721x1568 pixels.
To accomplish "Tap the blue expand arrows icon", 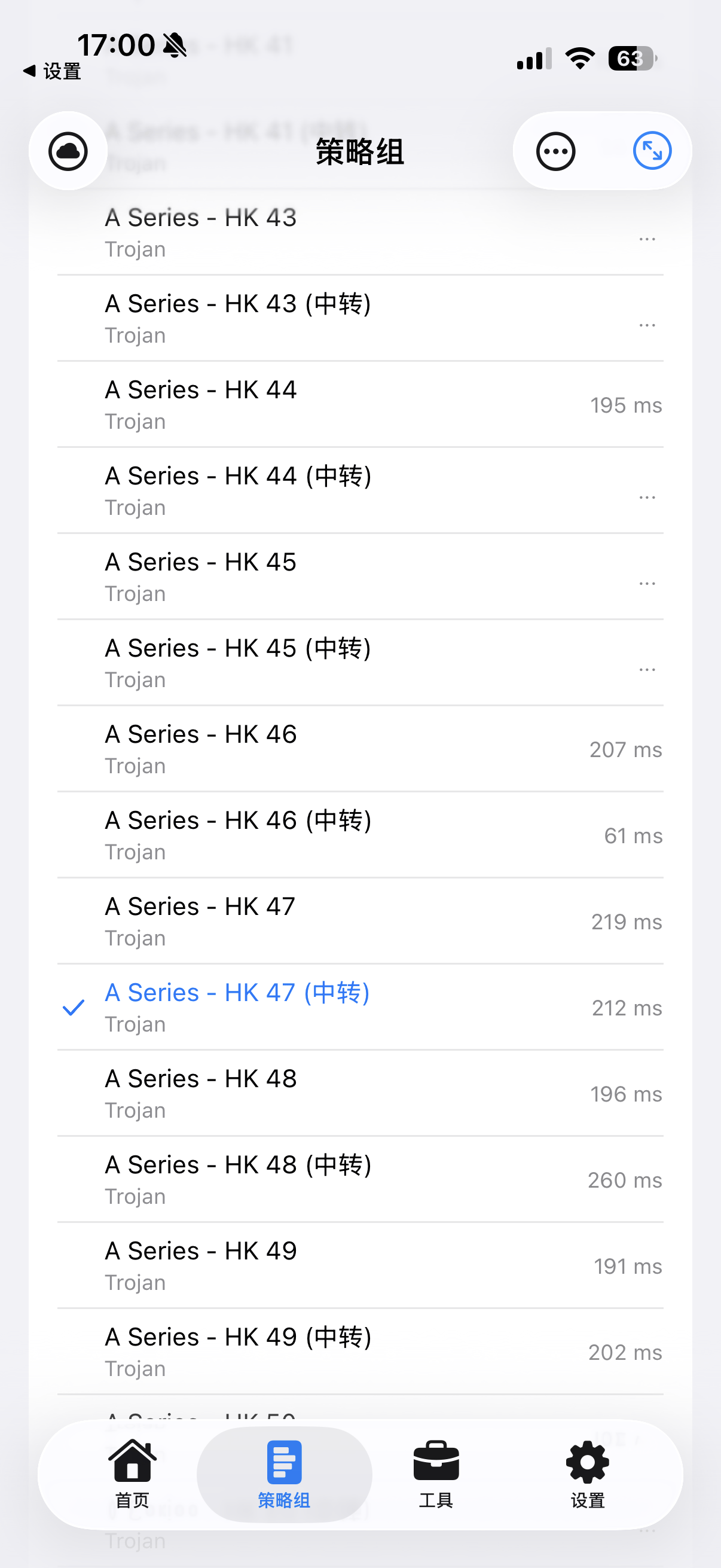I will tap(652, 151).
